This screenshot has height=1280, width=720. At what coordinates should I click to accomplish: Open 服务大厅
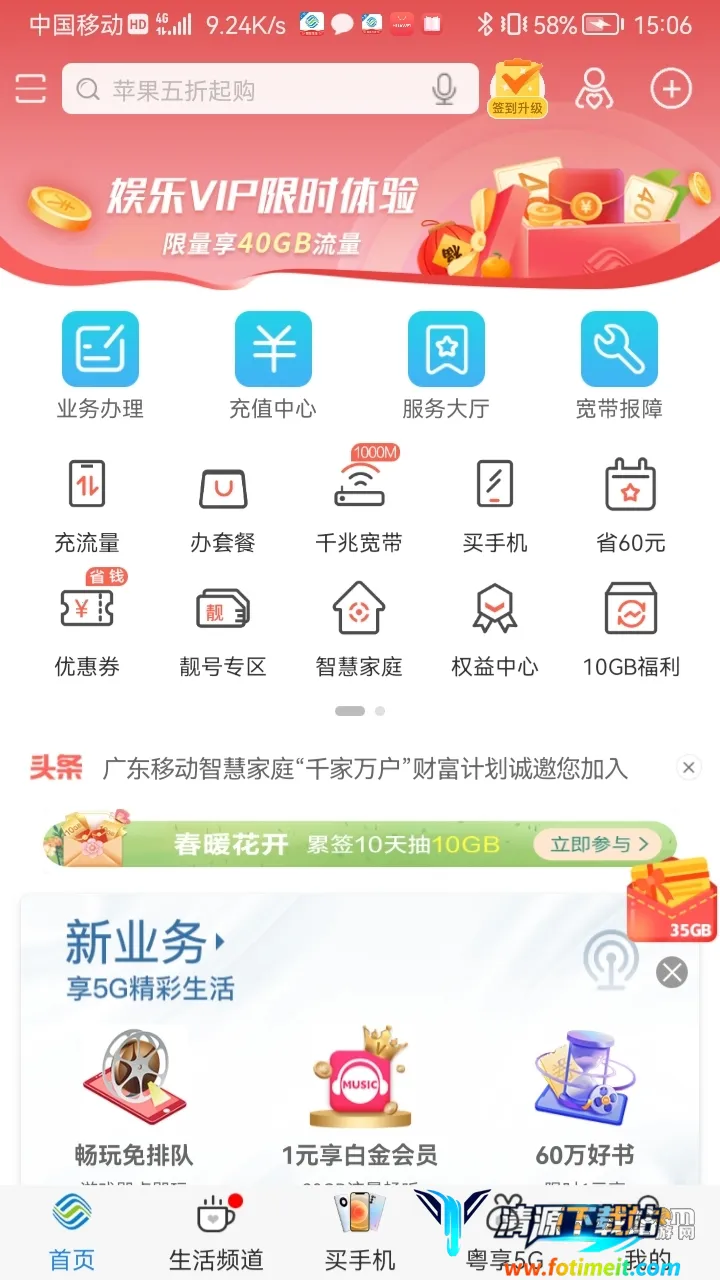(446, 365)
